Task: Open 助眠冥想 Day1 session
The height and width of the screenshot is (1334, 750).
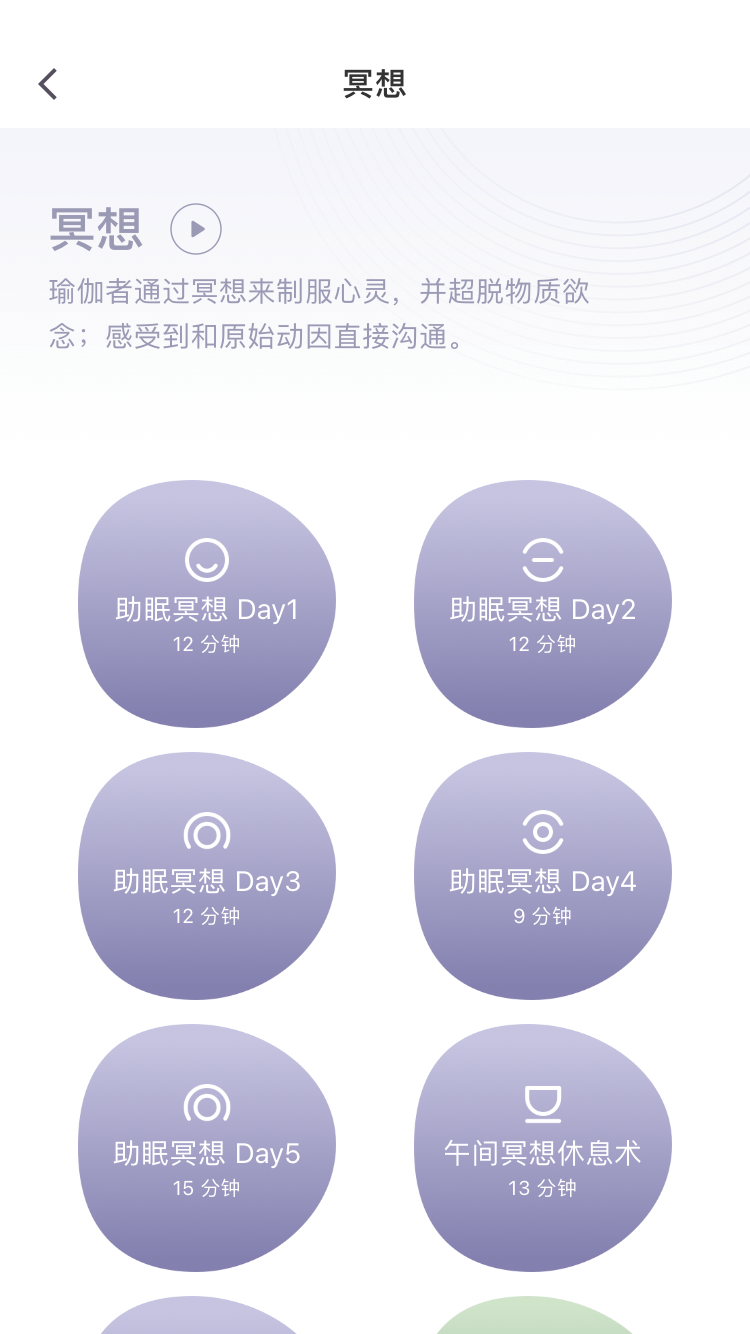Action: pyautogui.click(x=207, y=604)
